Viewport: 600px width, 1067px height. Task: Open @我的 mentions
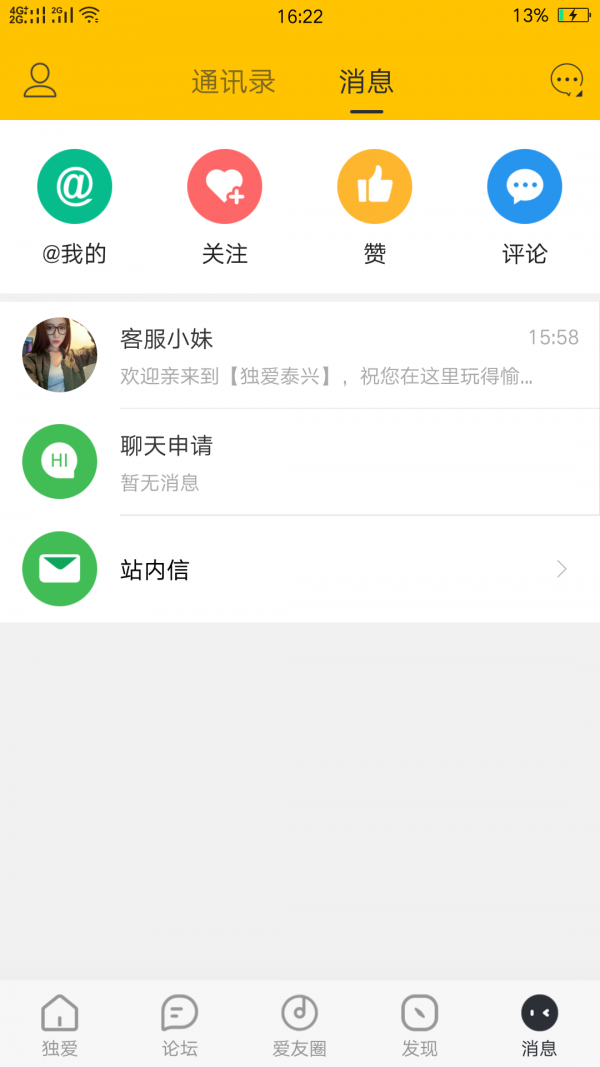[74, 208]
